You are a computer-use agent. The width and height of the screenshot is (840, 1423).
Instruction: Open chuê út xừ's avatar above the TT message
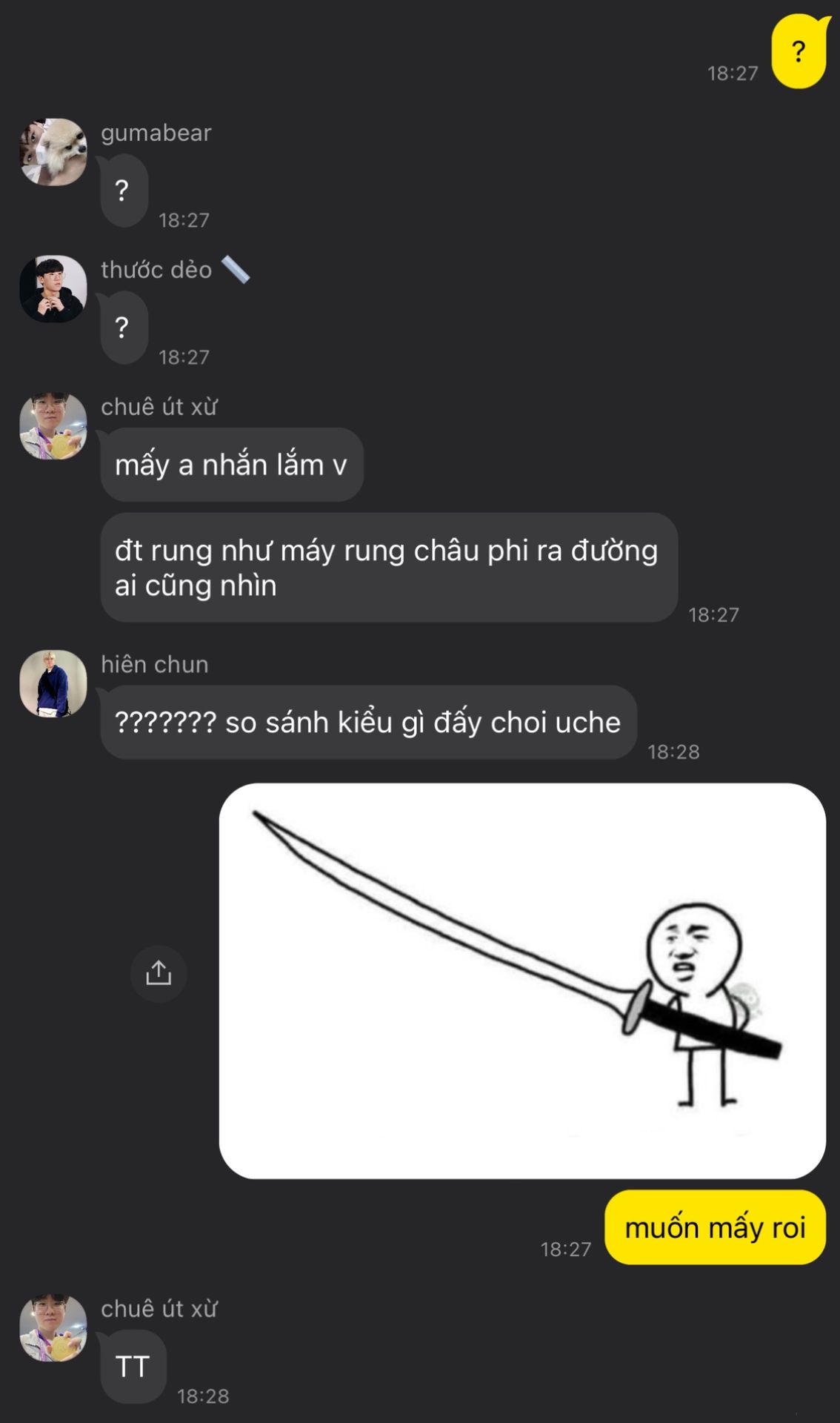pos(53,1327)
